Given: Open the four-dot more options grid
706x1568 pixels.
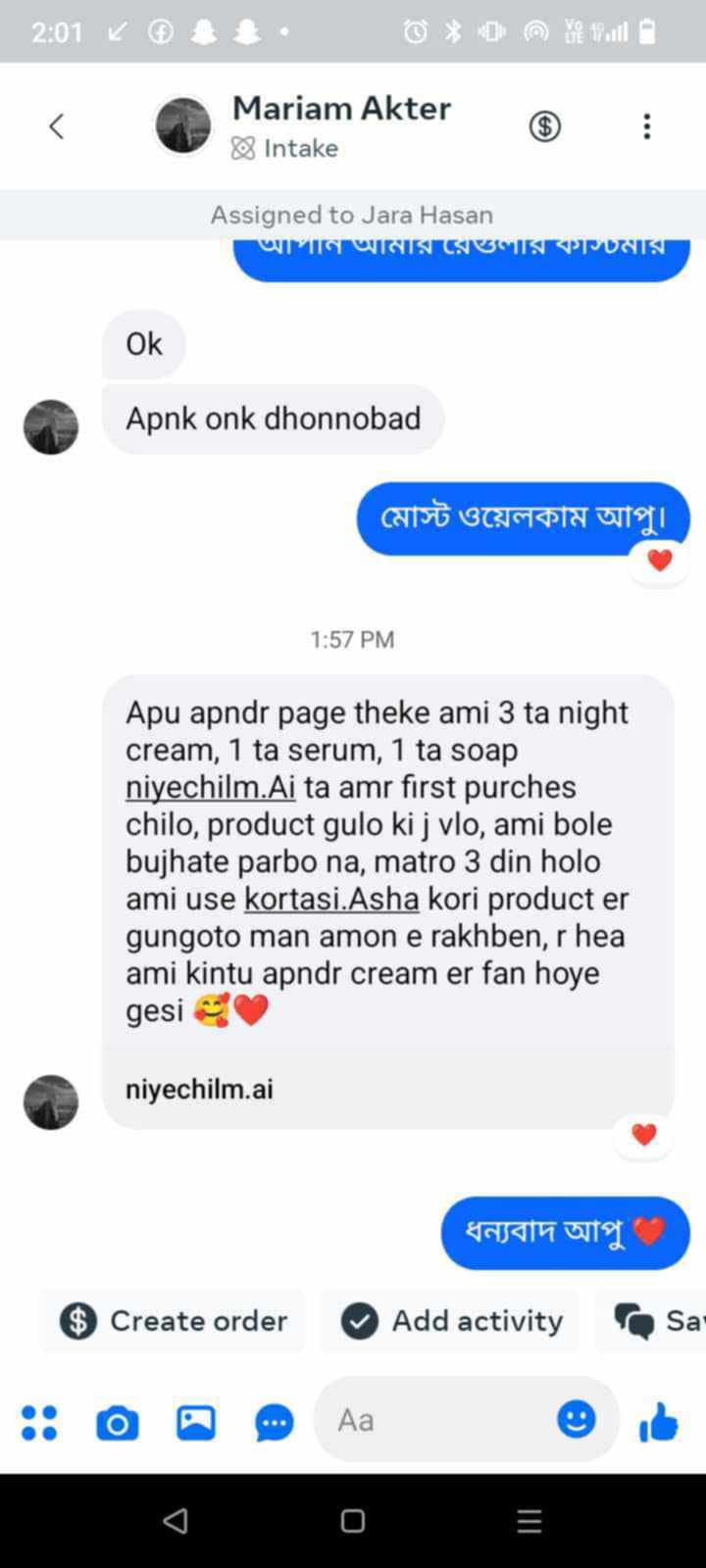Looking at the screenshot, I should [39, 1422].
